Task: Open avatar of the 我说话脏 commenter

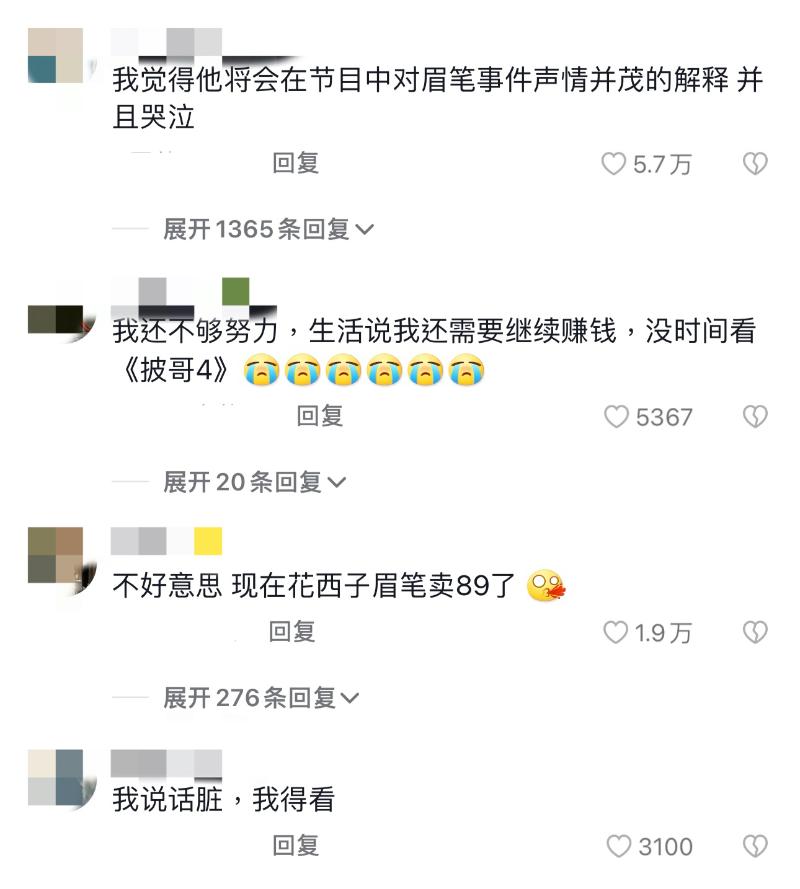Action: (x=55, y=777)
